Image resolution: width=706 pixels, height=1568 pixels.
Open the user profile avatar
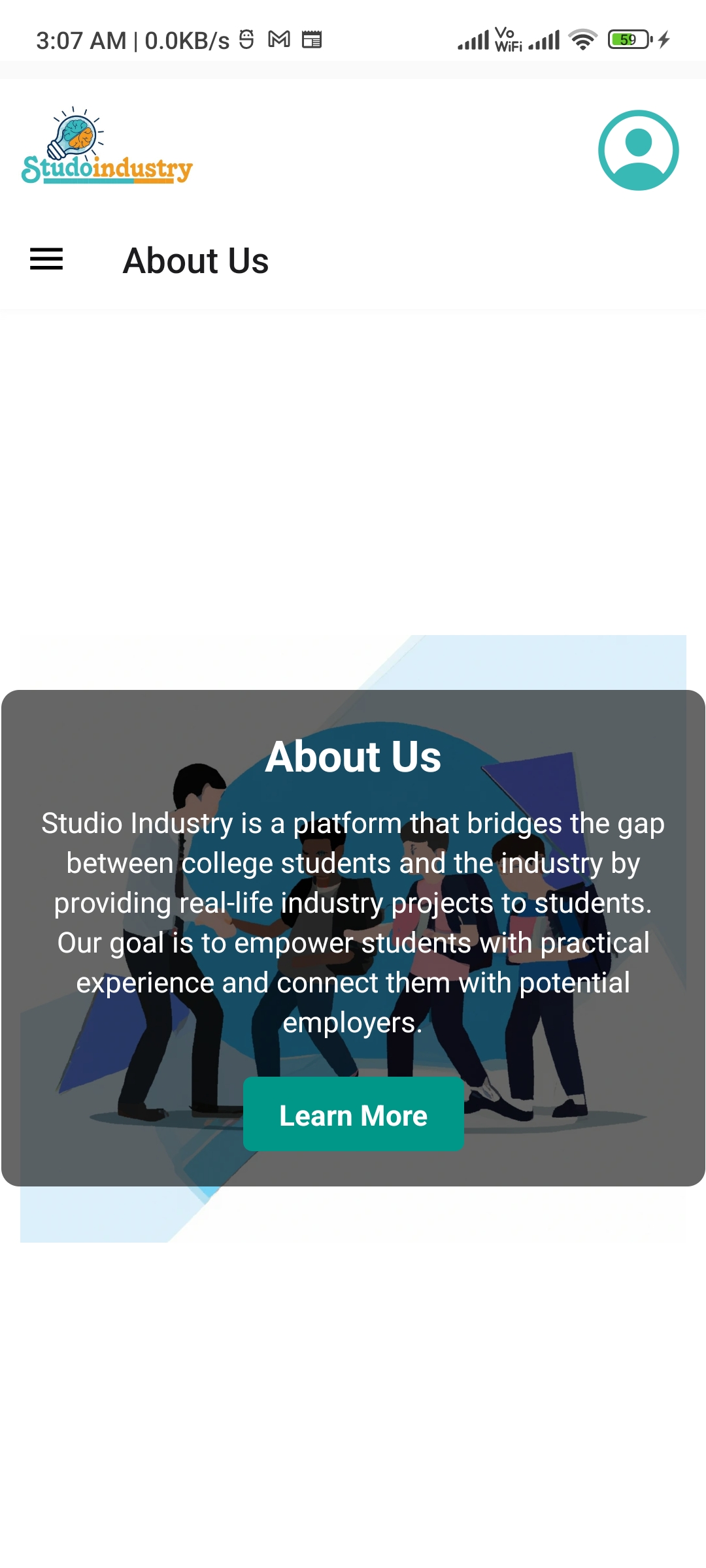click(638, 150)
